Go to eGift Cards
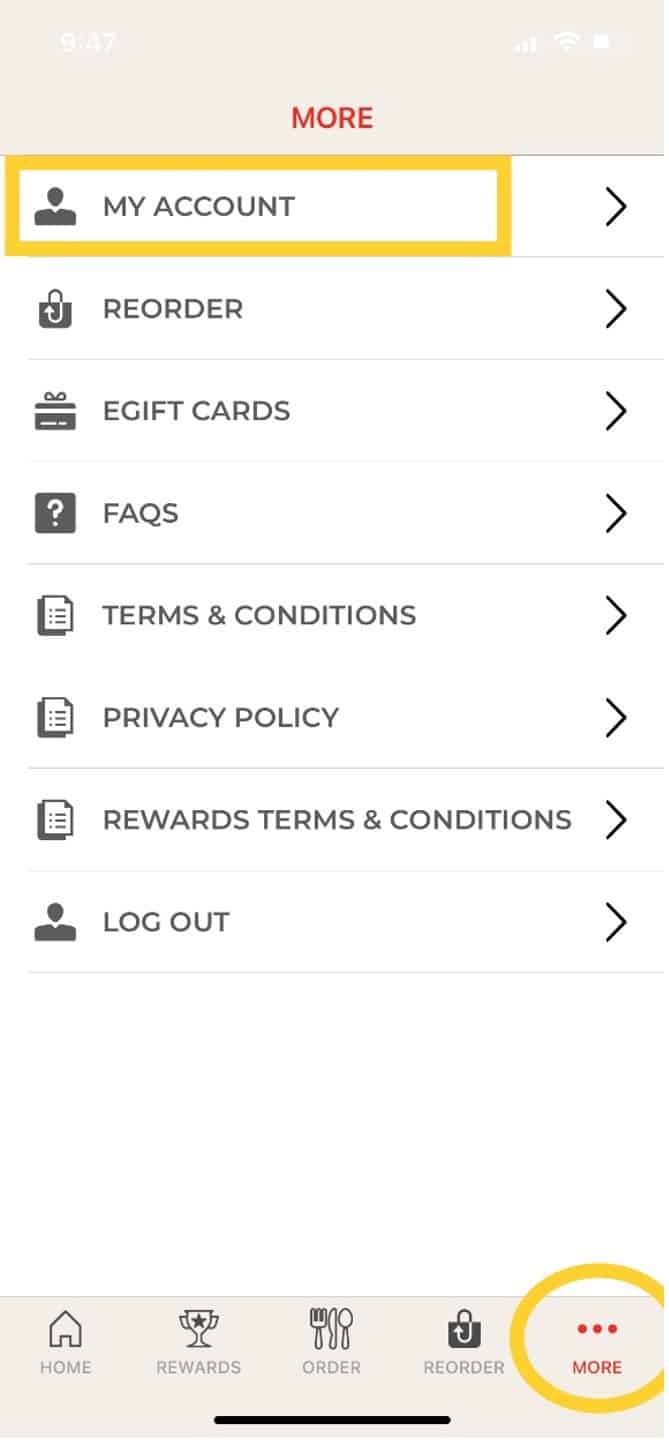The image size is (669, 1442). (x=334, y=411)
